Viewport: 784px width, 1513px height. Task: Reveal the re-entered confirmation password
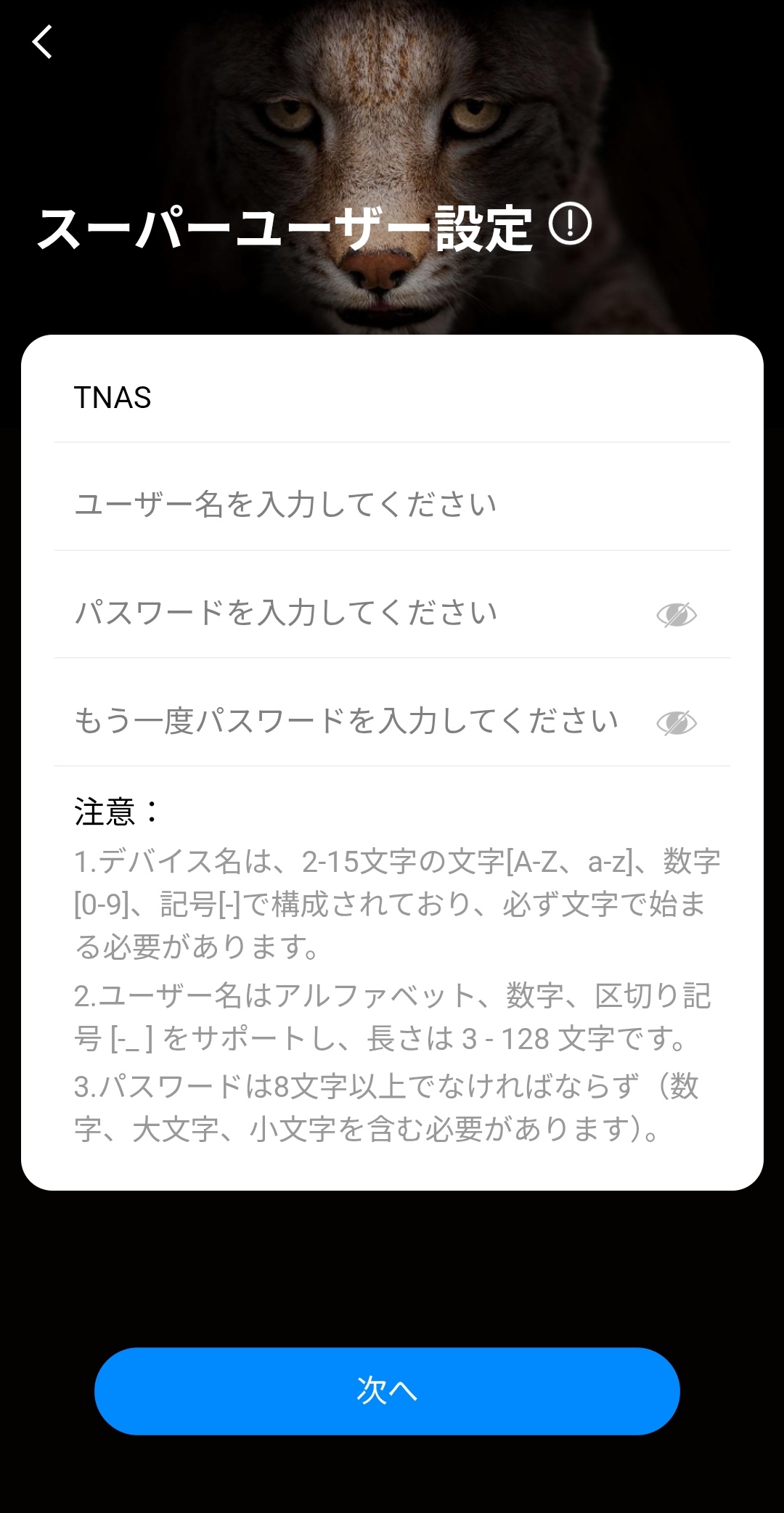click(x=676, y=723)
